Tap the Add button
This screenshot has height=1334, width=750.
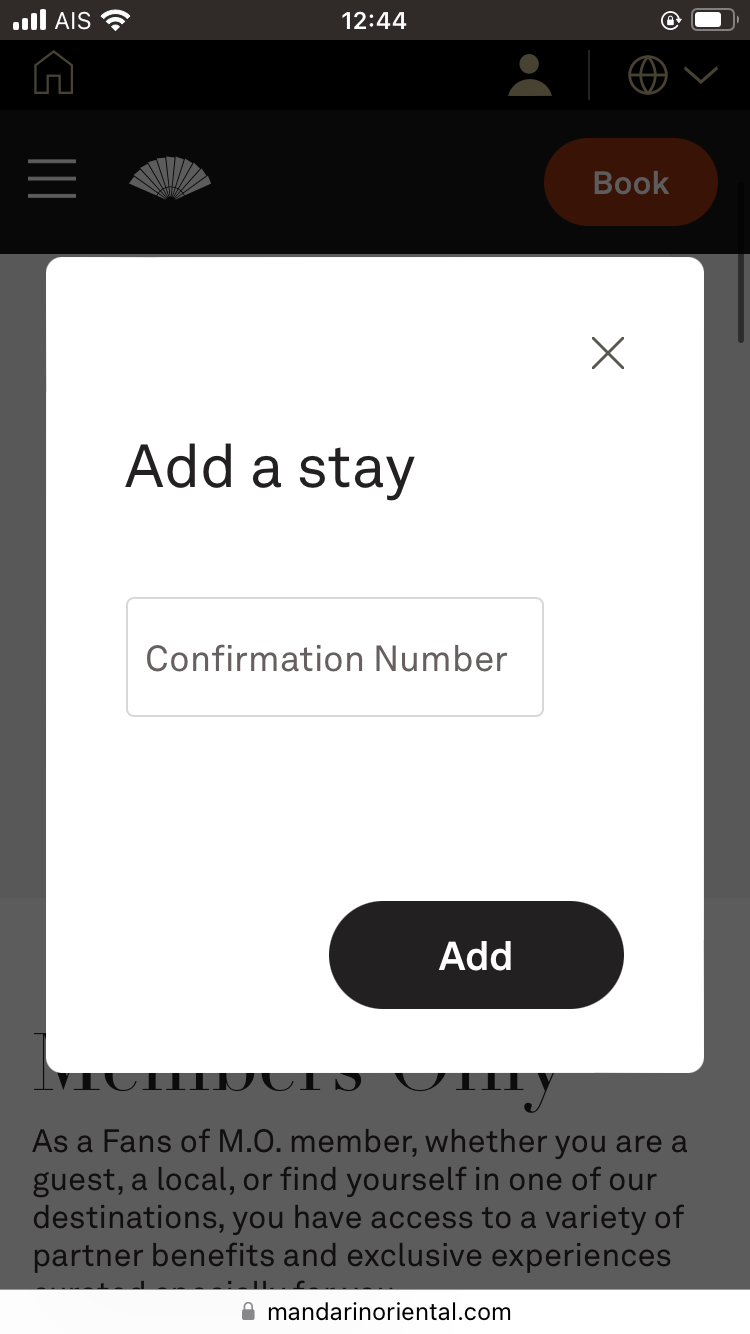click(x=476, y=955)
